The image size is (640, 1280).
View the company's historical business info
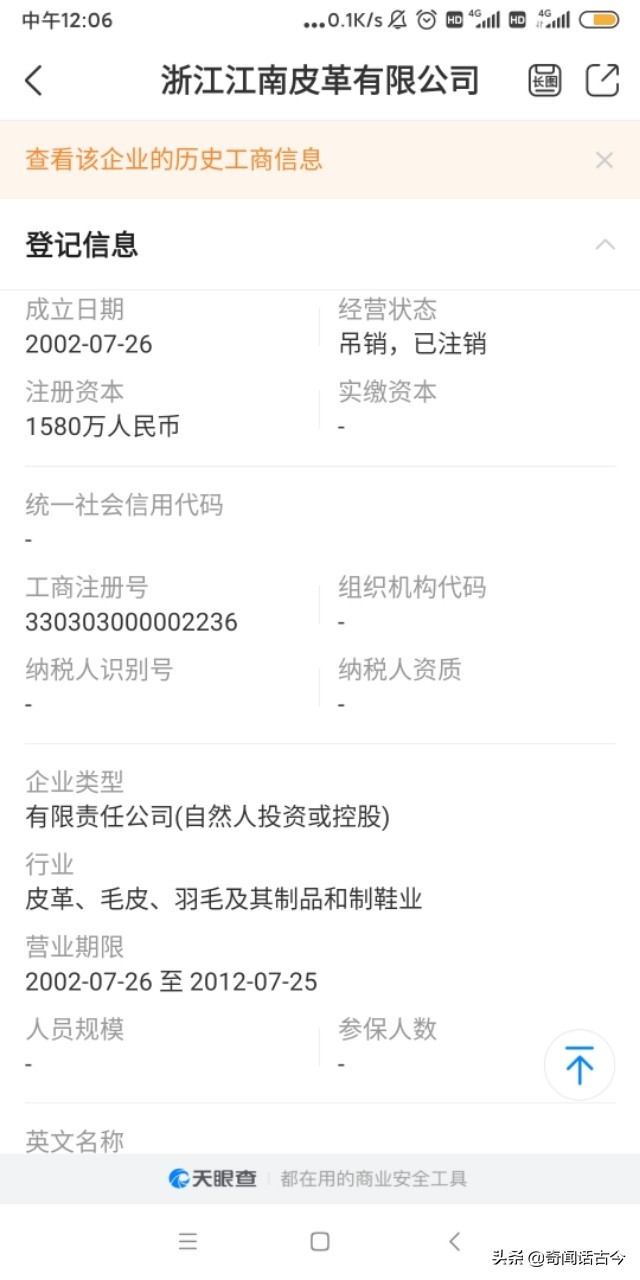coord(174,160)
